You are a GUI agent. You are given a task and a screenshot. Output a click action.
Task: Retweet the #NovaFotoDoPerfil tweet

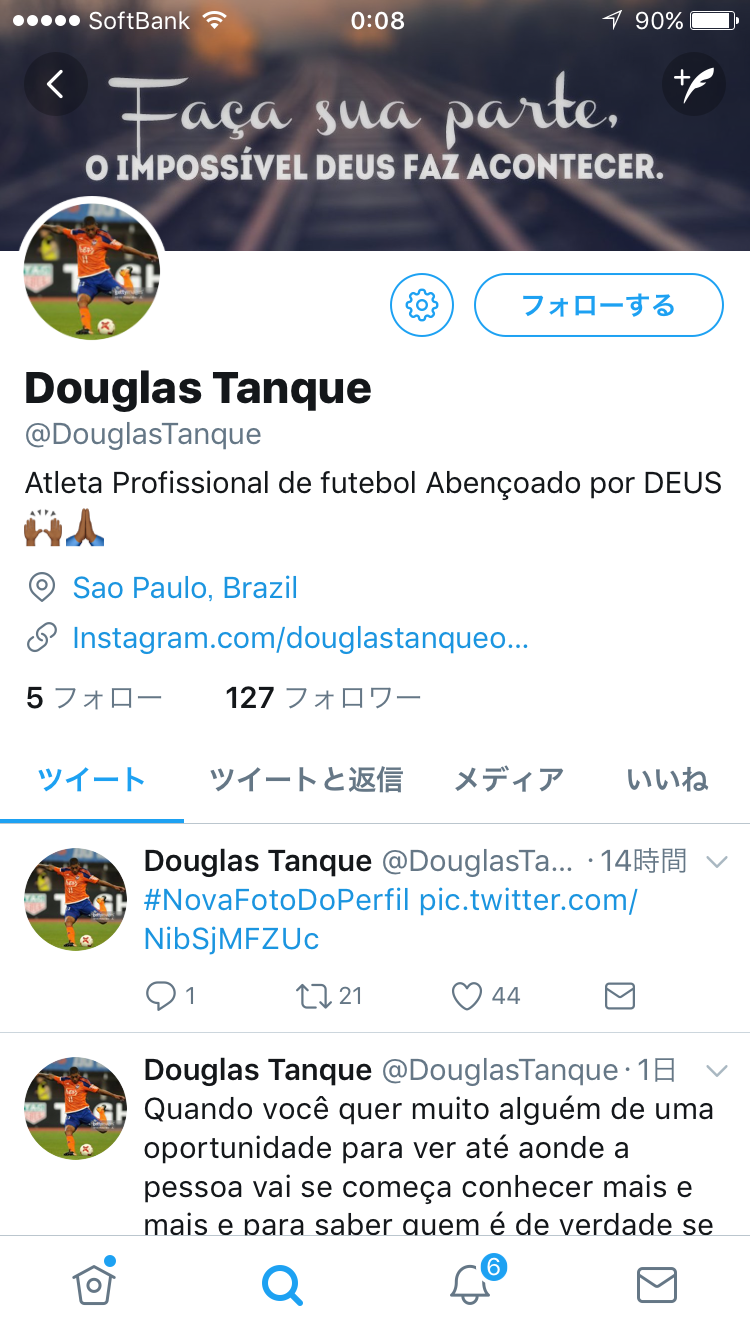tap(313, 995)
